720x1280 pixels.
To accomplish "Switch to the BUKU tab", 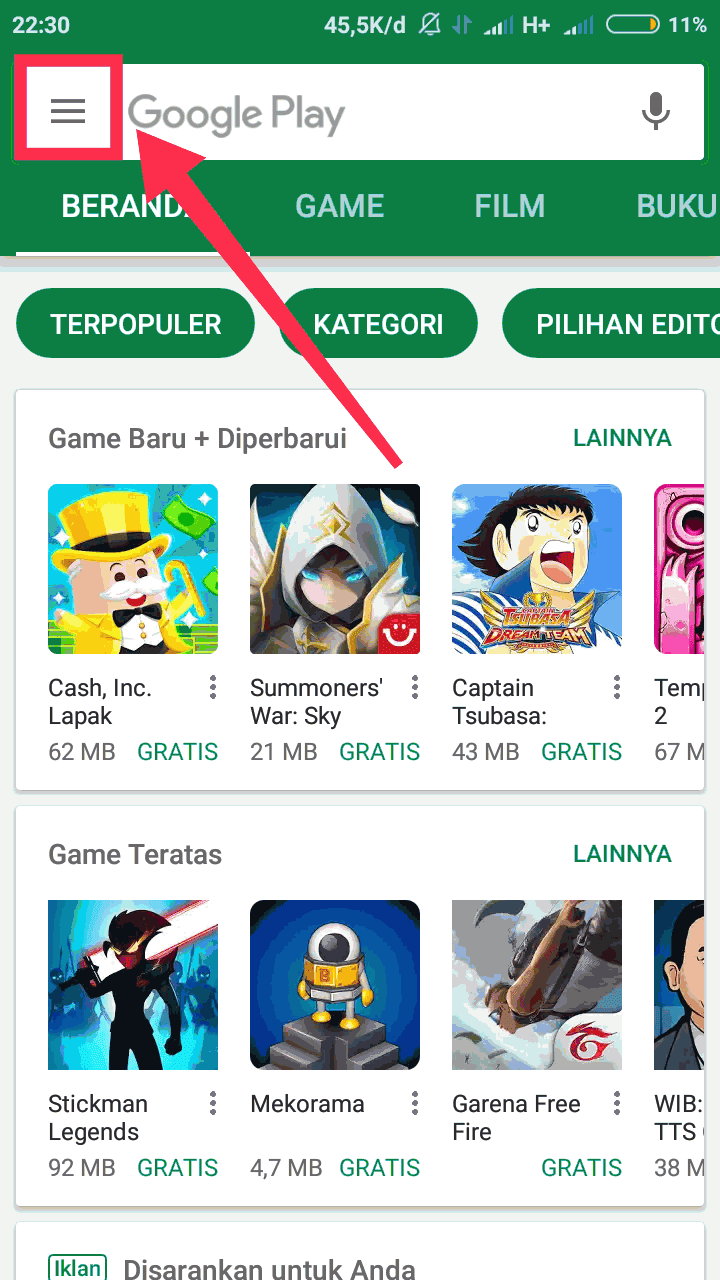I will 677,206.
